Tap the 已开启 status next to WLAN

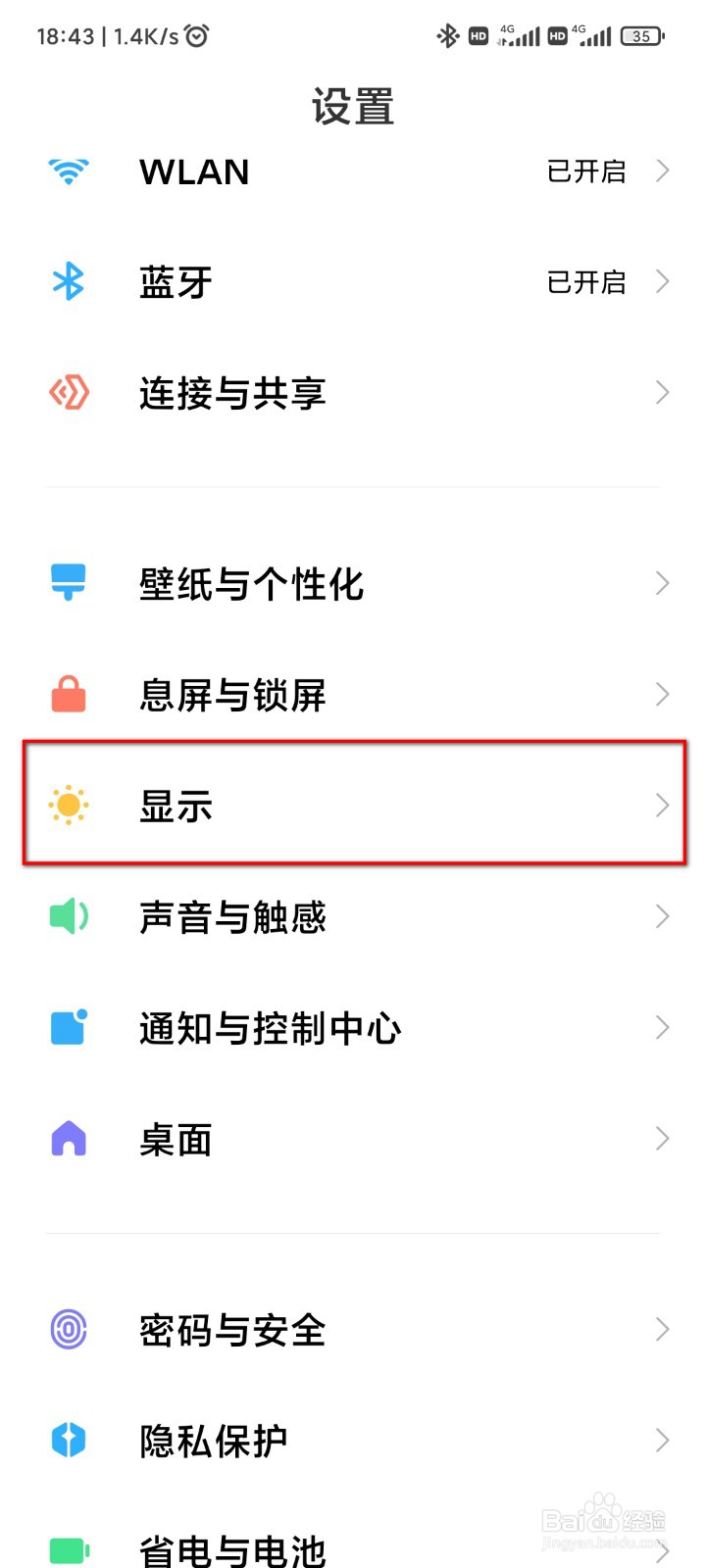(x=585, y=171)
